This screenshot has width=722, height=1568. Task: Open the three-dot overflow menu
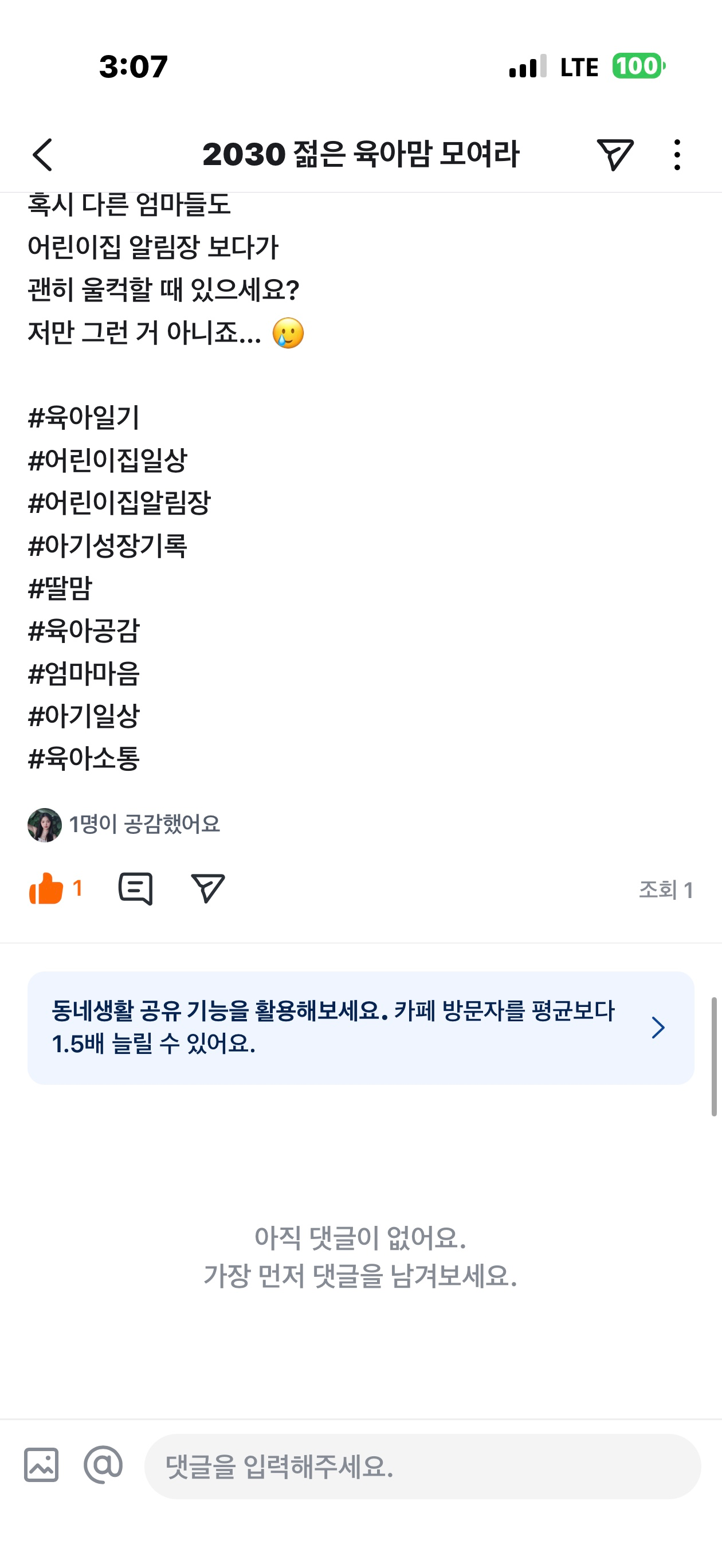click(x=677, y=155)
